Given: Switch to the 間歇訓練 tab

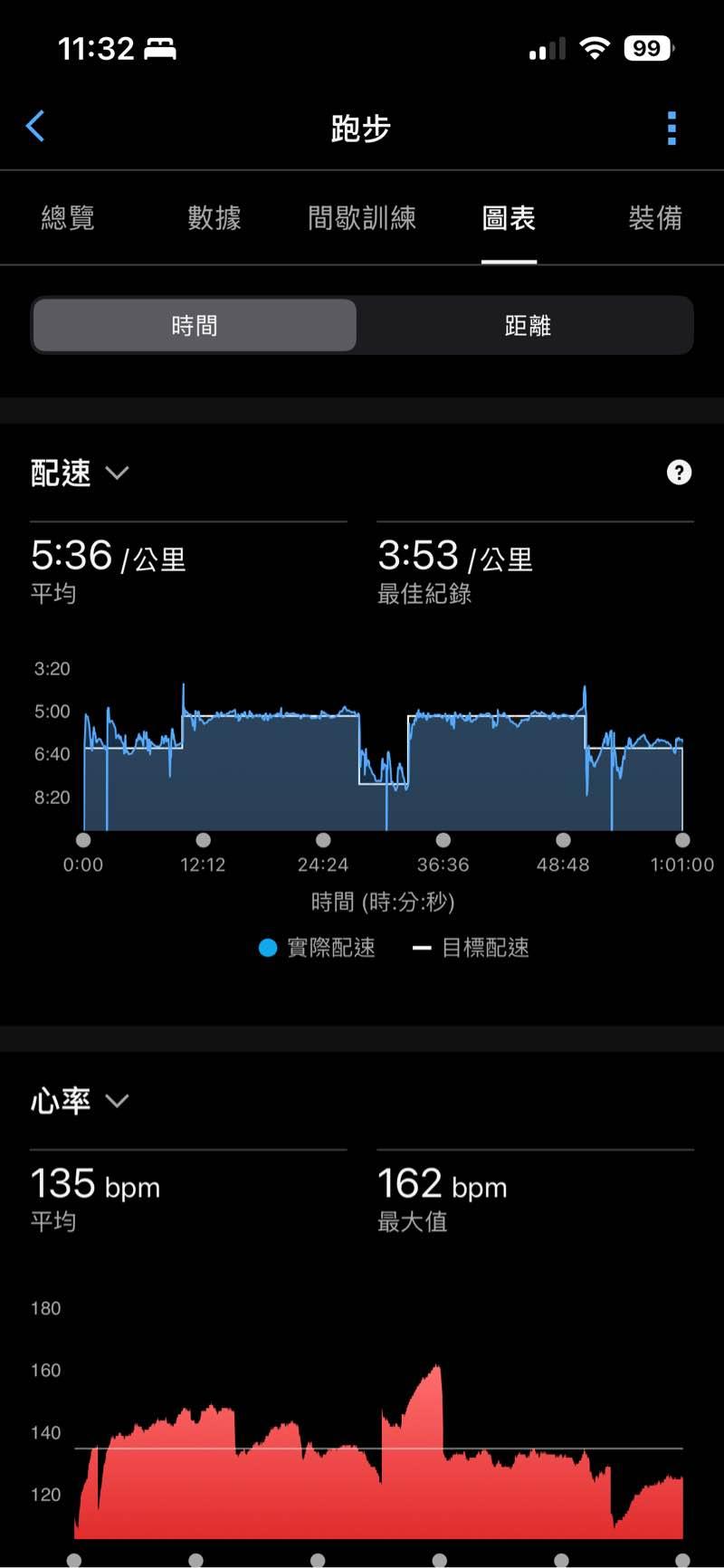Looking at the screenshot, I should [x=362, y=218].
